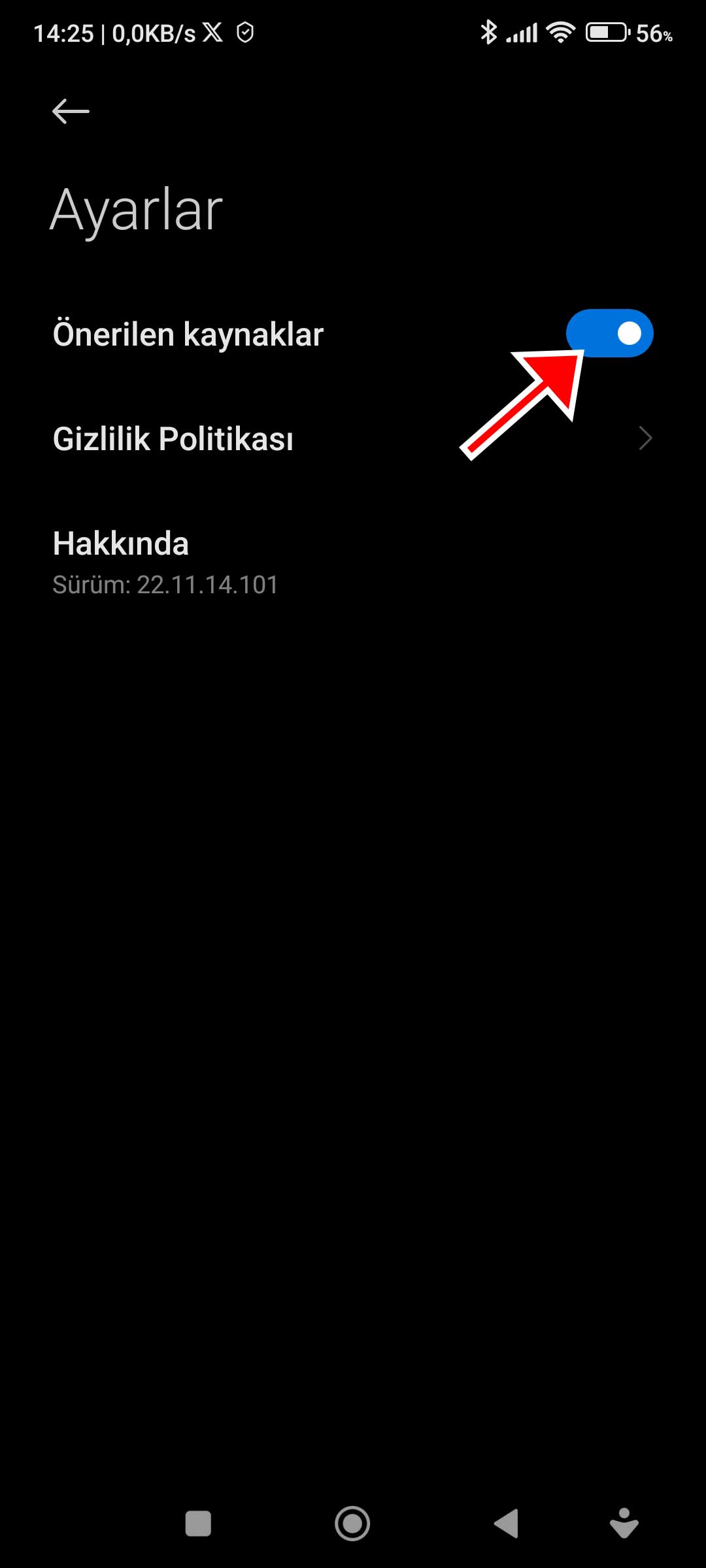Open recent apps with the square button
This screenshot has height=1568, width=706.
point(198,1524)
